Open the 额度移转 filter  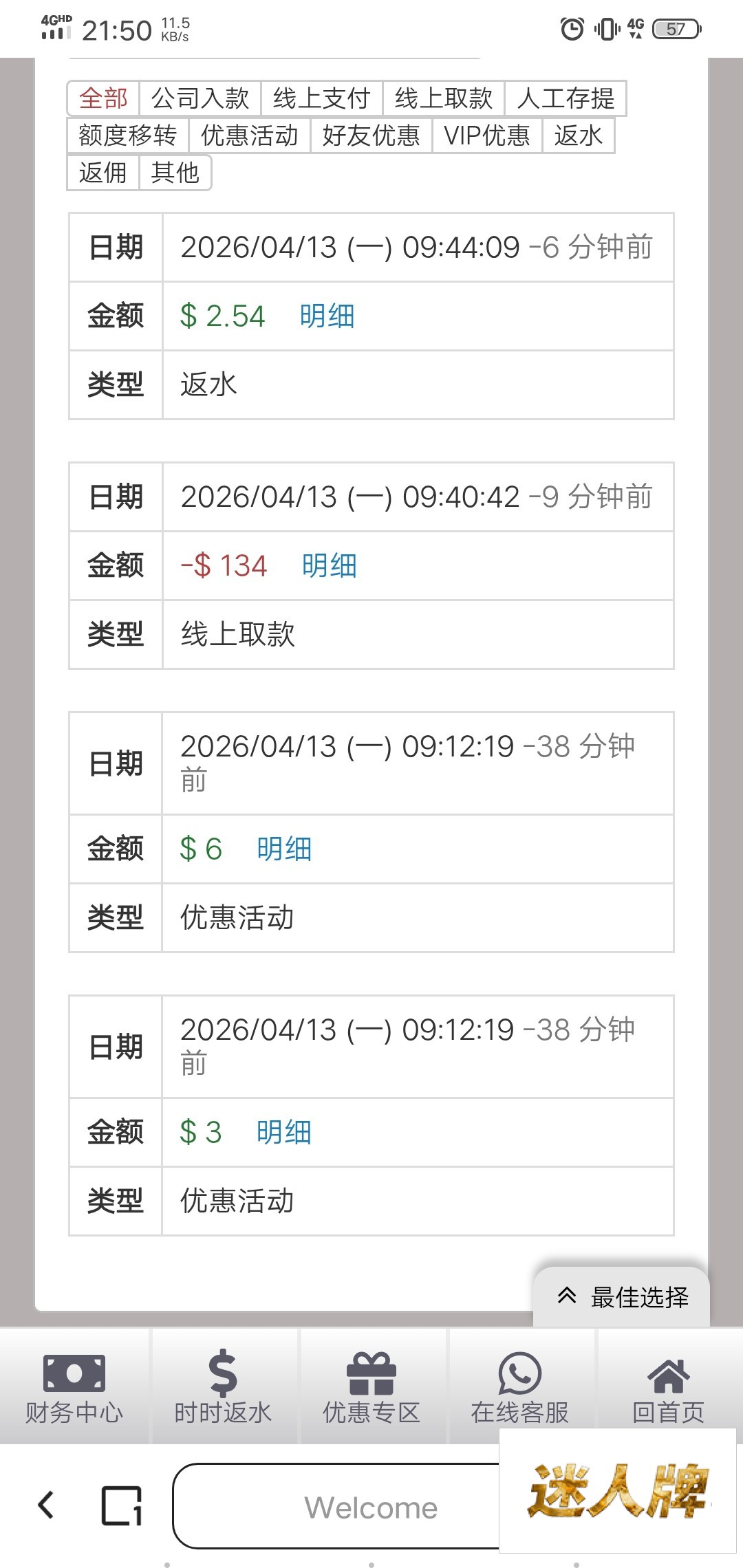point(127,135)
